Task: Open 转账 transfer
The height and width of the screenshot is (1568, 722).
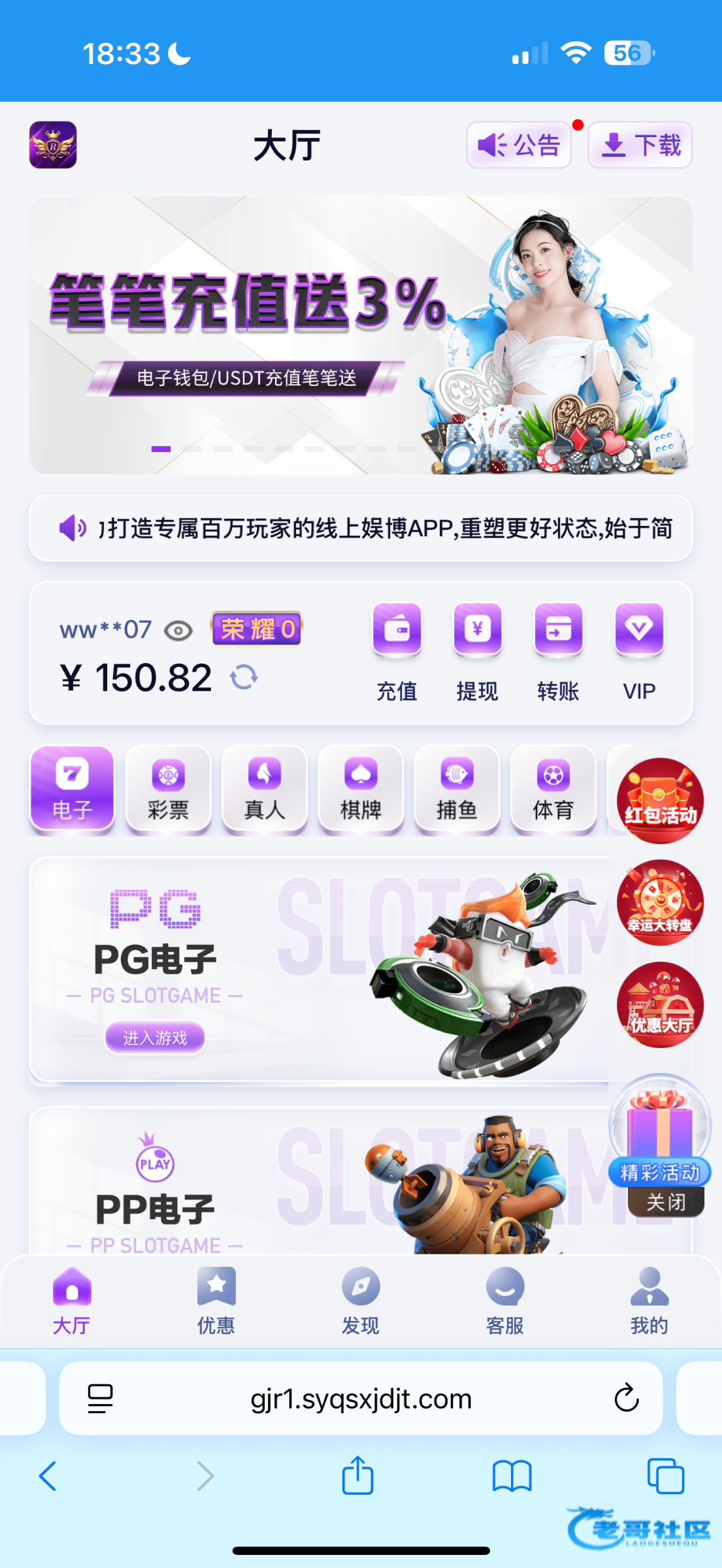Action: pyautogui.click(x=558, y=651)
